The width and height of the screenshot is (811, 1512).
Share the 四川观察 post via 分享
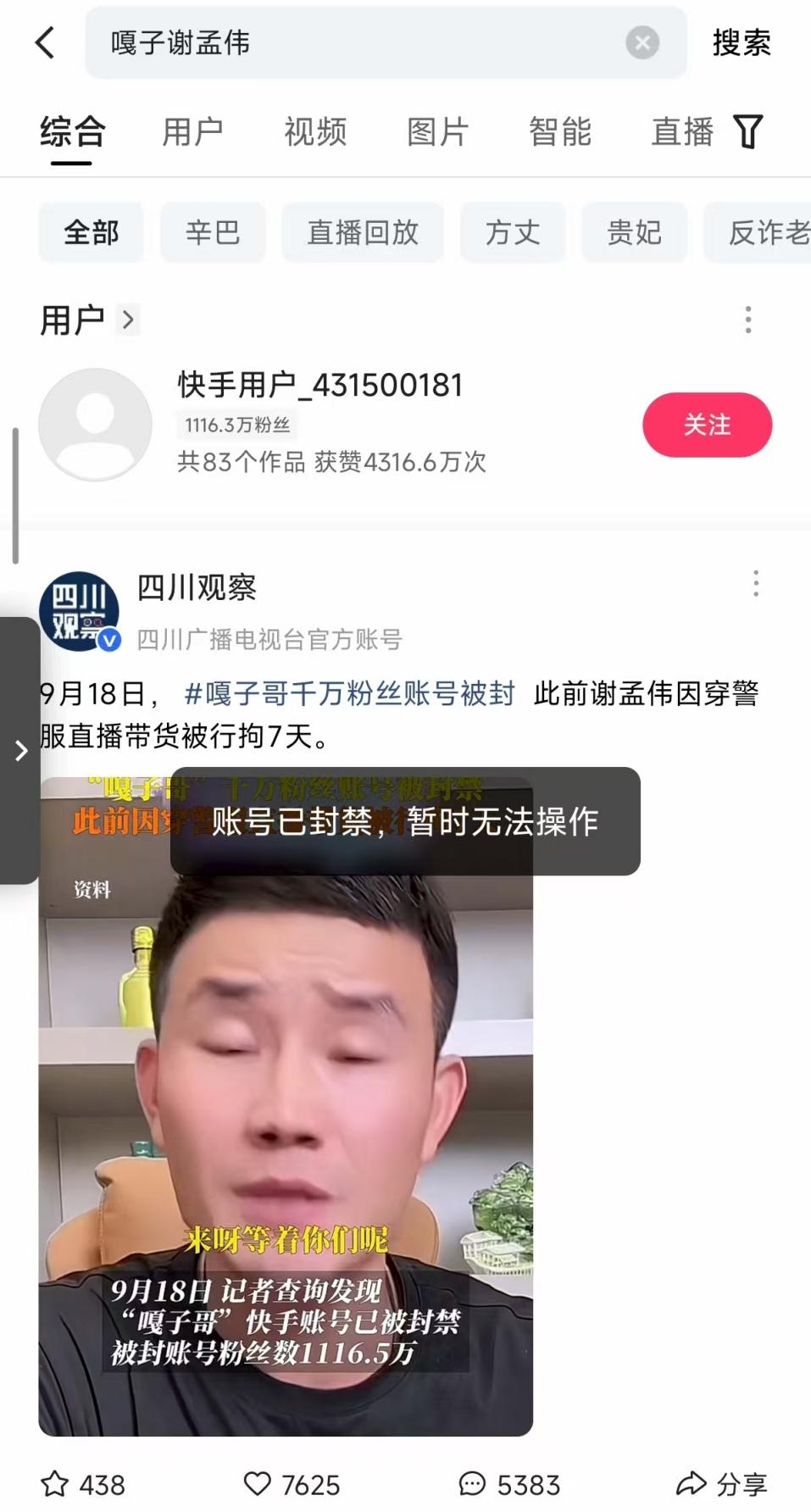(x=721, y=1484)
